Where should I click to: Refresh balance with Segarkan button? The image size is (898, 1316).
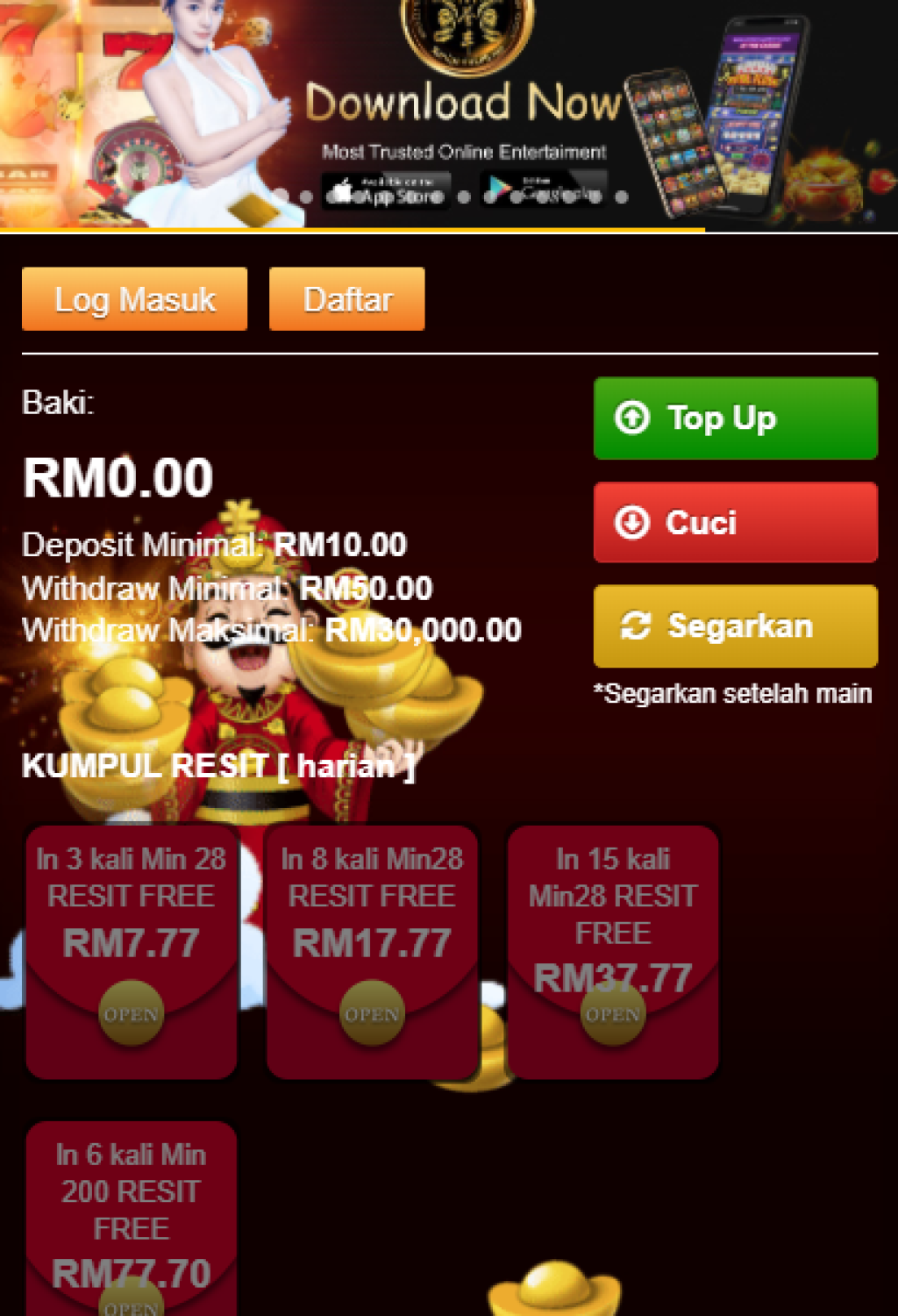tap(735, 626)
